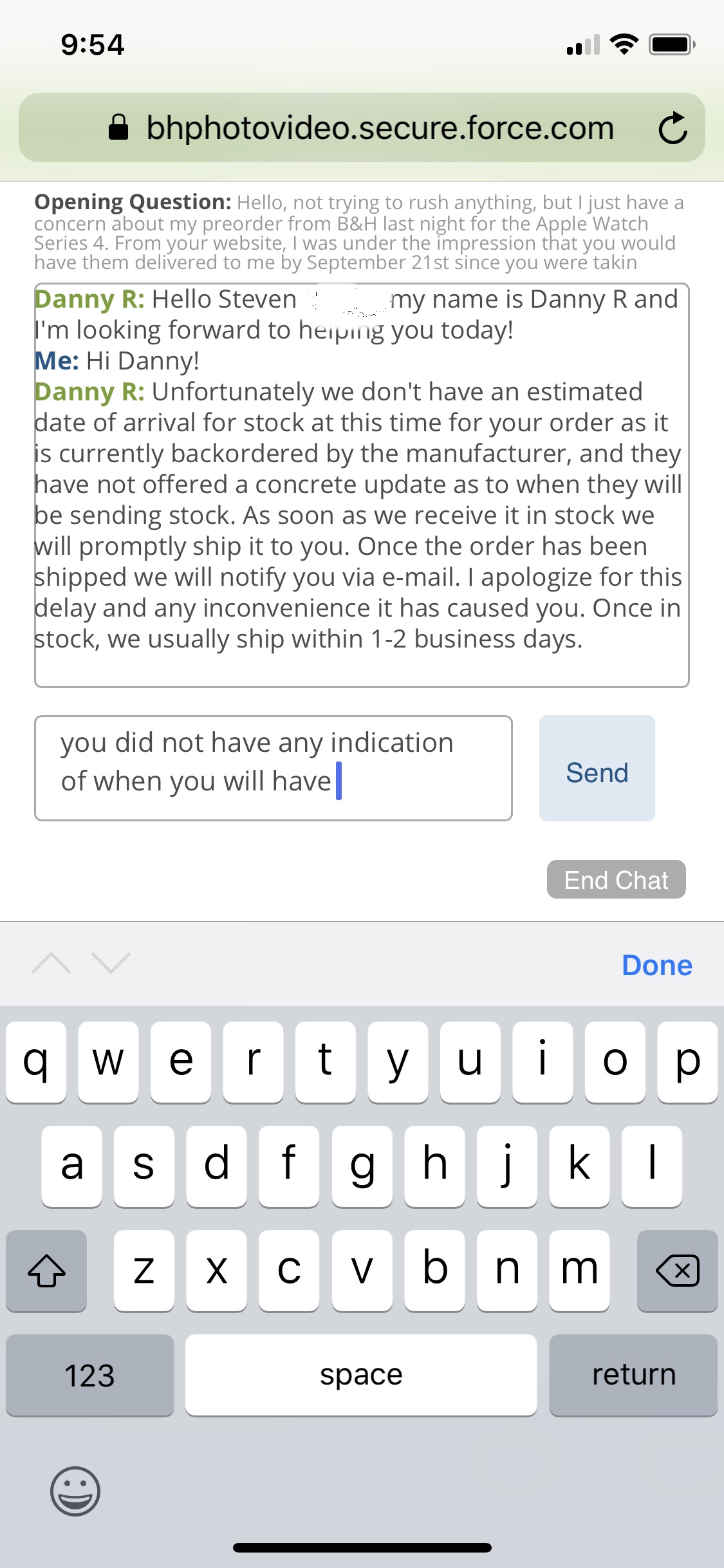
Task: Jump to the next form field arrow
Action: pos(111,964)
